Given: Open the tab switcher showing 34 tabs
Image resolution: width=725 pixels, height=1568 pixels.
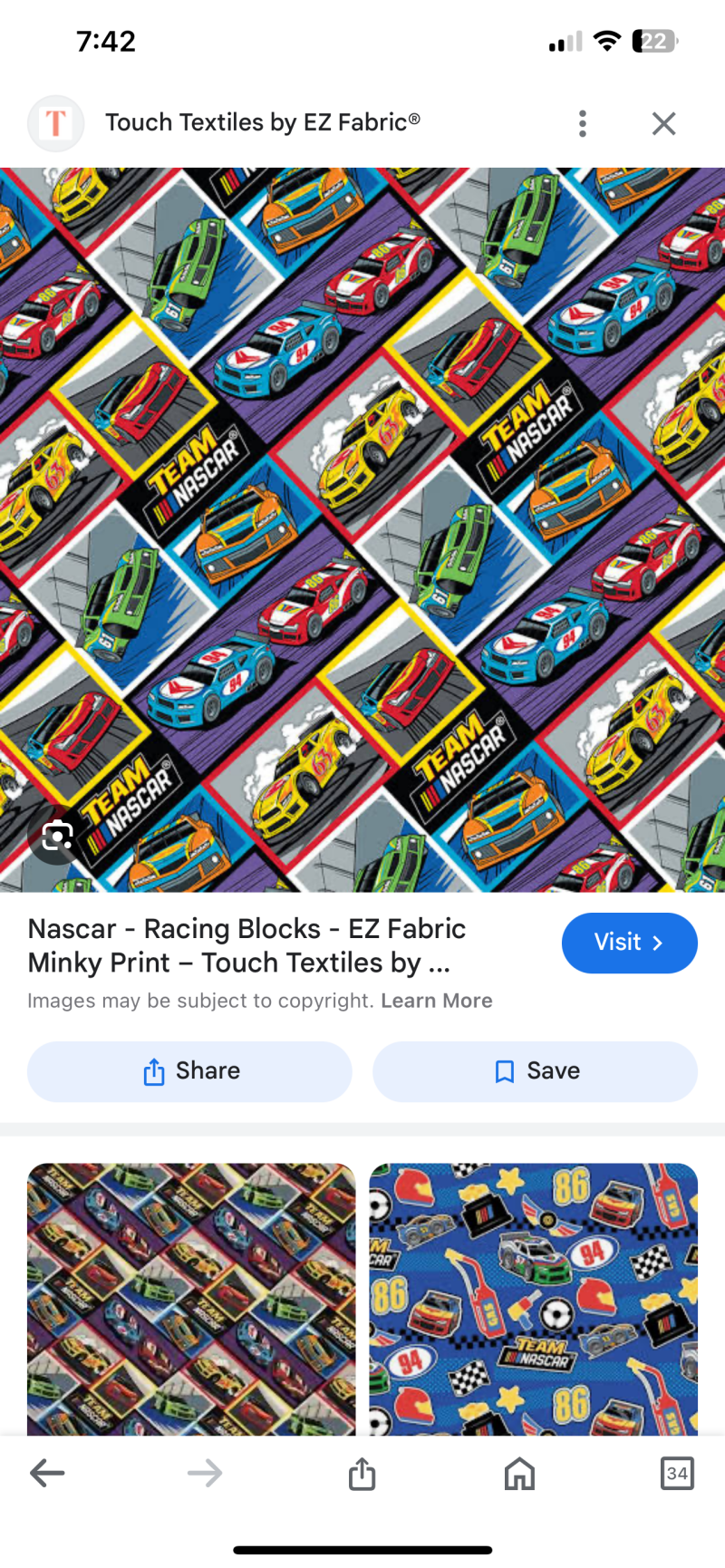Looking at the screenshot, I should click(676, 1473).
